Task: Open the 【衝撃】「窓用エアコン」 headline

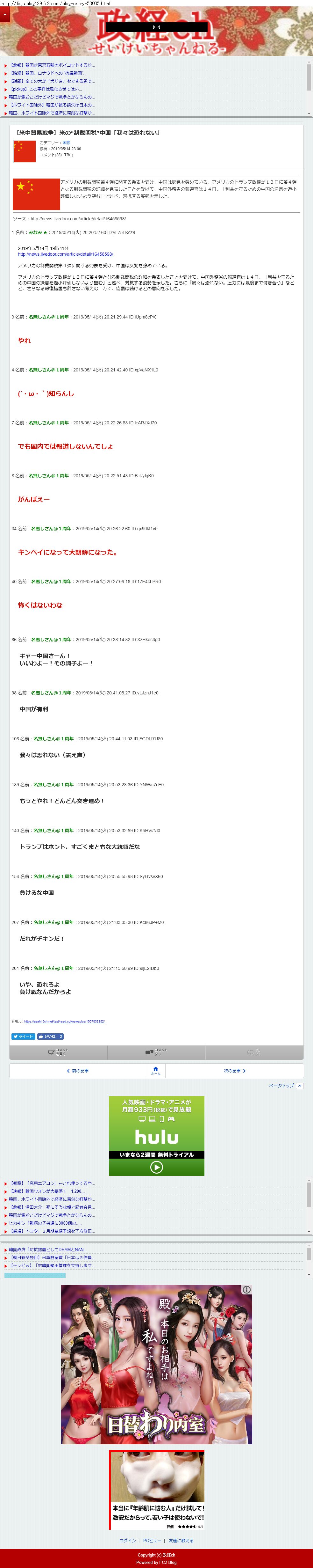Action: pos(52,1183)
